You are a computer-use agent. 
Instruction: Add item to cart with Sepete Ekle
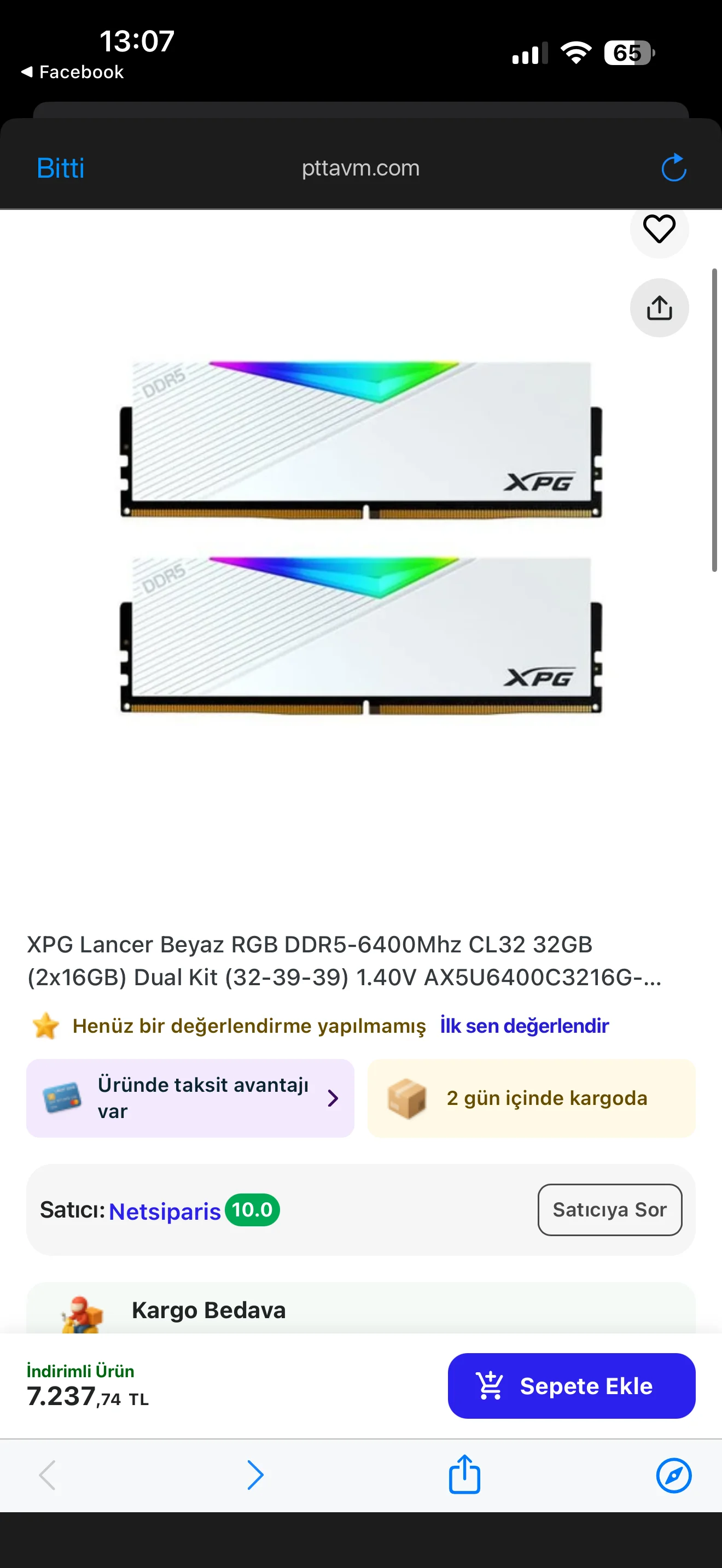(x=571, y=1386)
